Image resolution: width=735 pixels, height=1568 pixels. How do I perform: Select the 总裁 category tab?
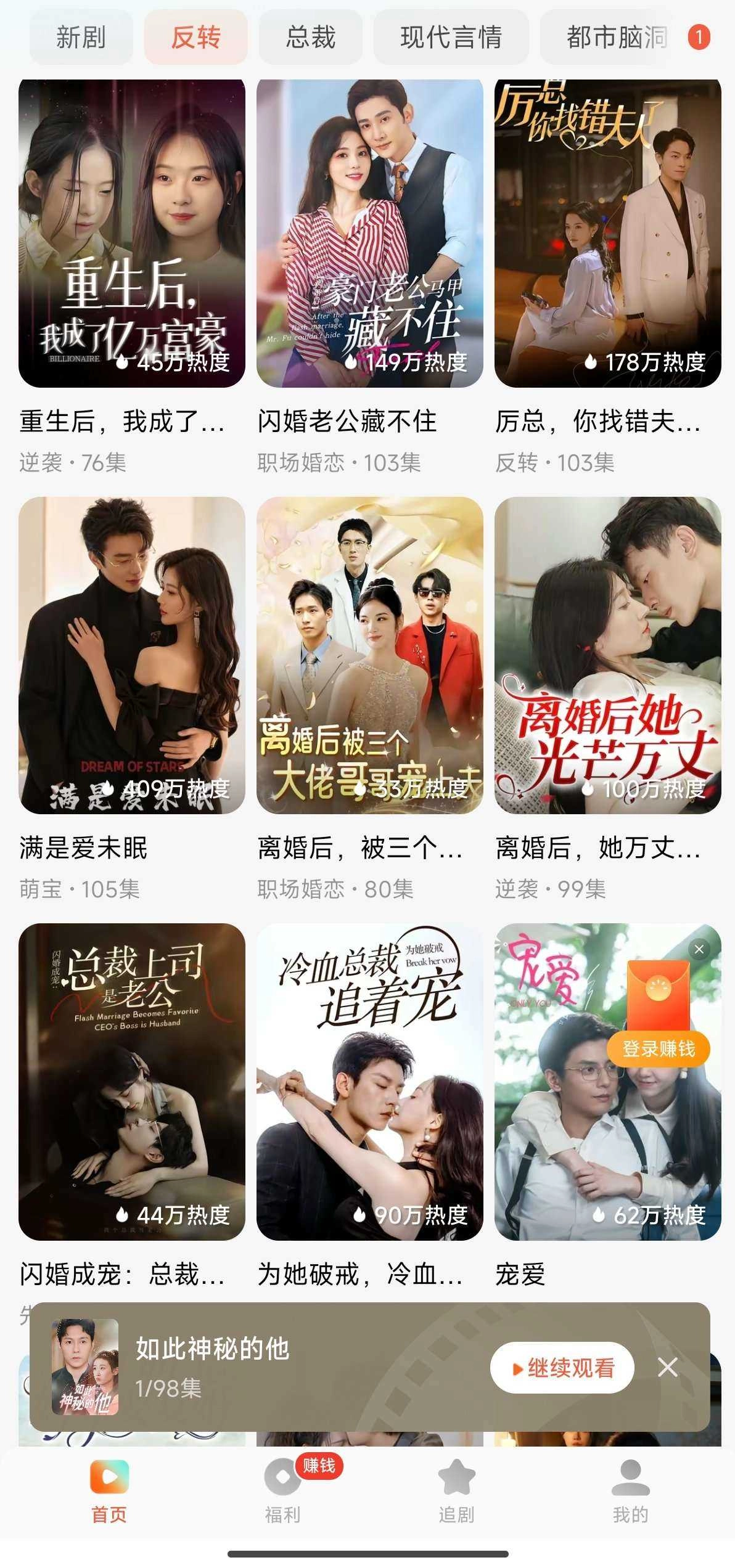(x=310, y=38)
